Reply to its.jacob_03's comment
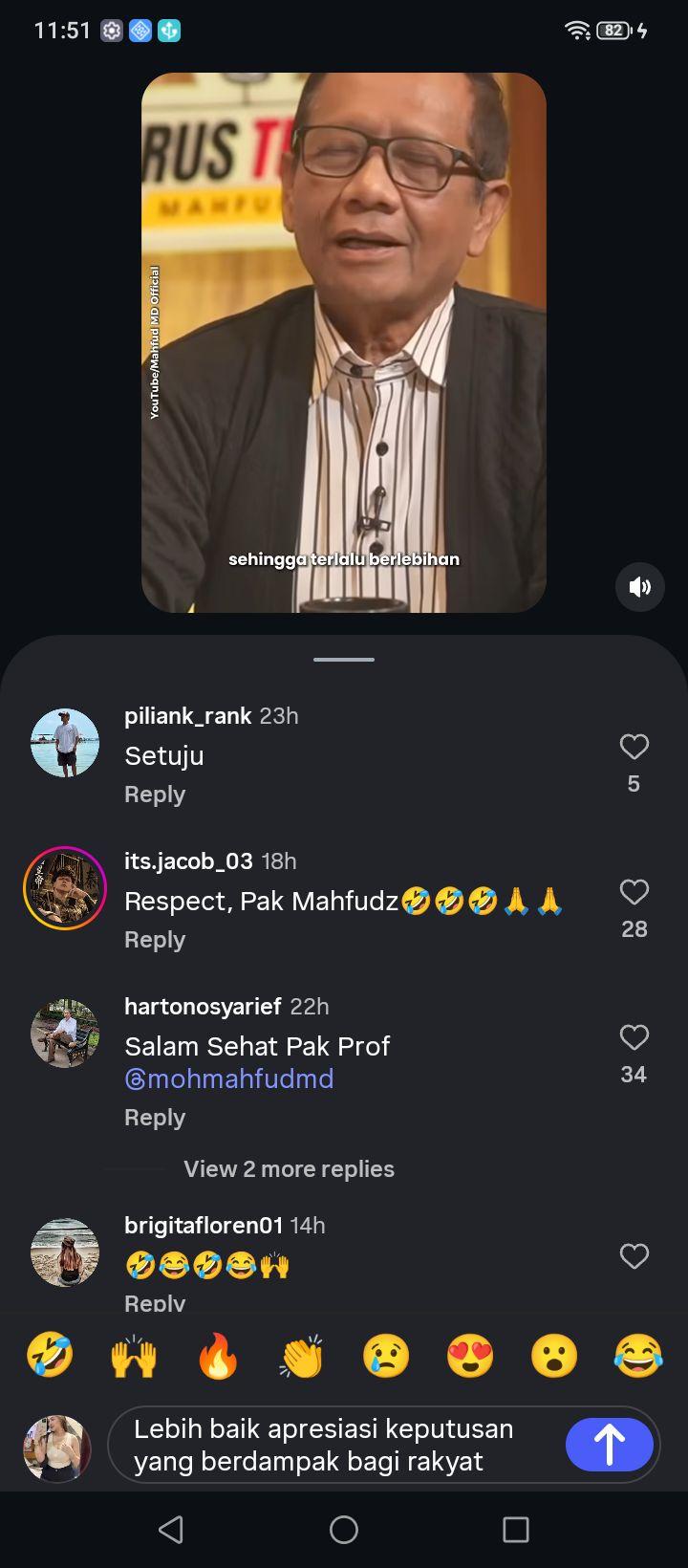 [155, 940]
